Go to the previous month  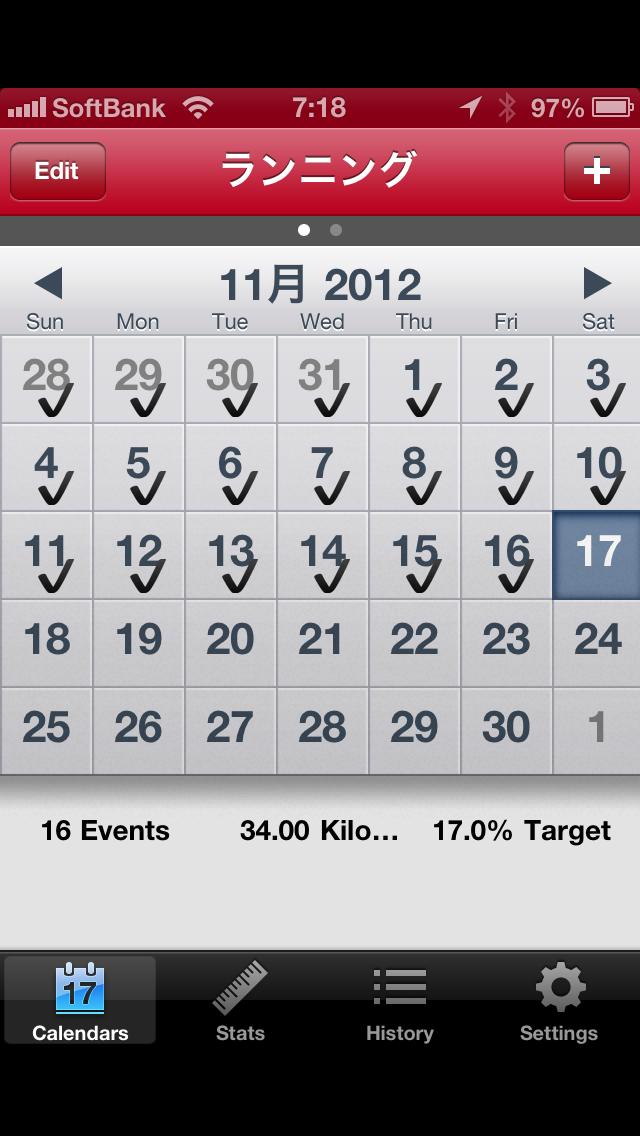pos(48,283)
